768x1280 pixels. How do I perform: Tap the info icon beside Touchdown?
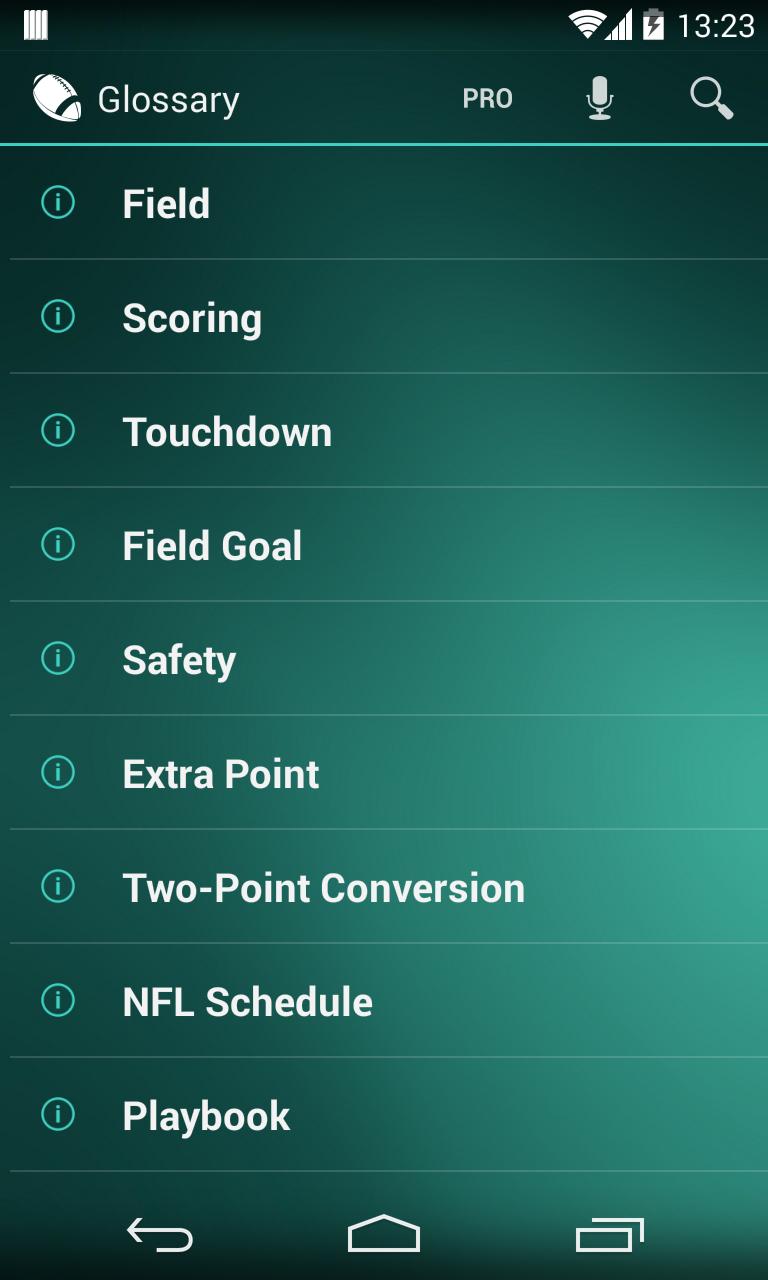[57, 431]
